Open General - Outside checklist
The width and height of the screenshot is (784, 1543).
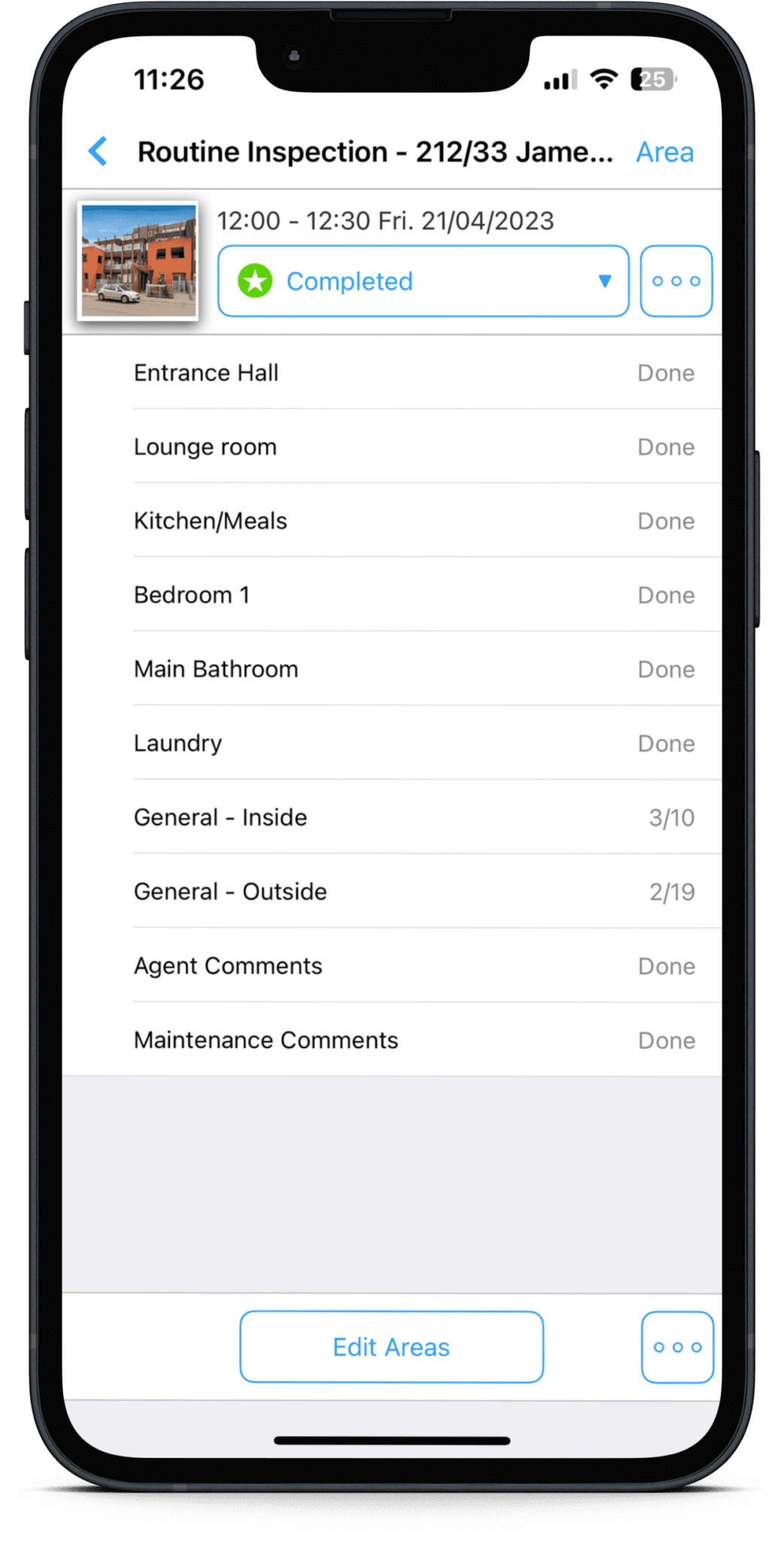pyautogui.click(x=392, y=891)
